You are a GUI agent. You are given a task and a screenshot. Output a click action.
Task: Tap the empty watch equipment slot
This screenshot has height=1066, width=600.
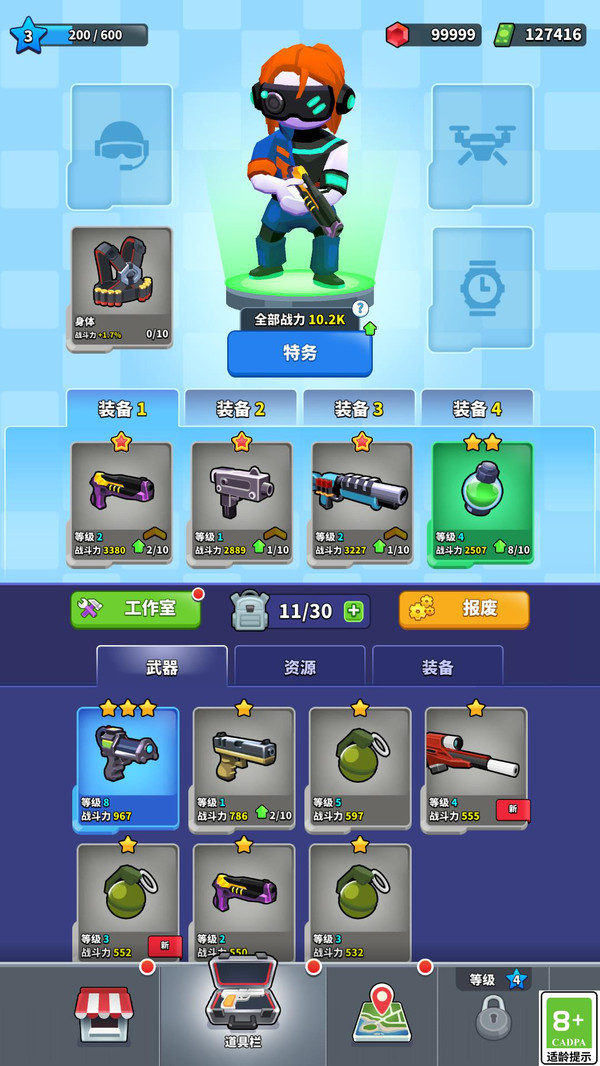click(x=482, y=289)
